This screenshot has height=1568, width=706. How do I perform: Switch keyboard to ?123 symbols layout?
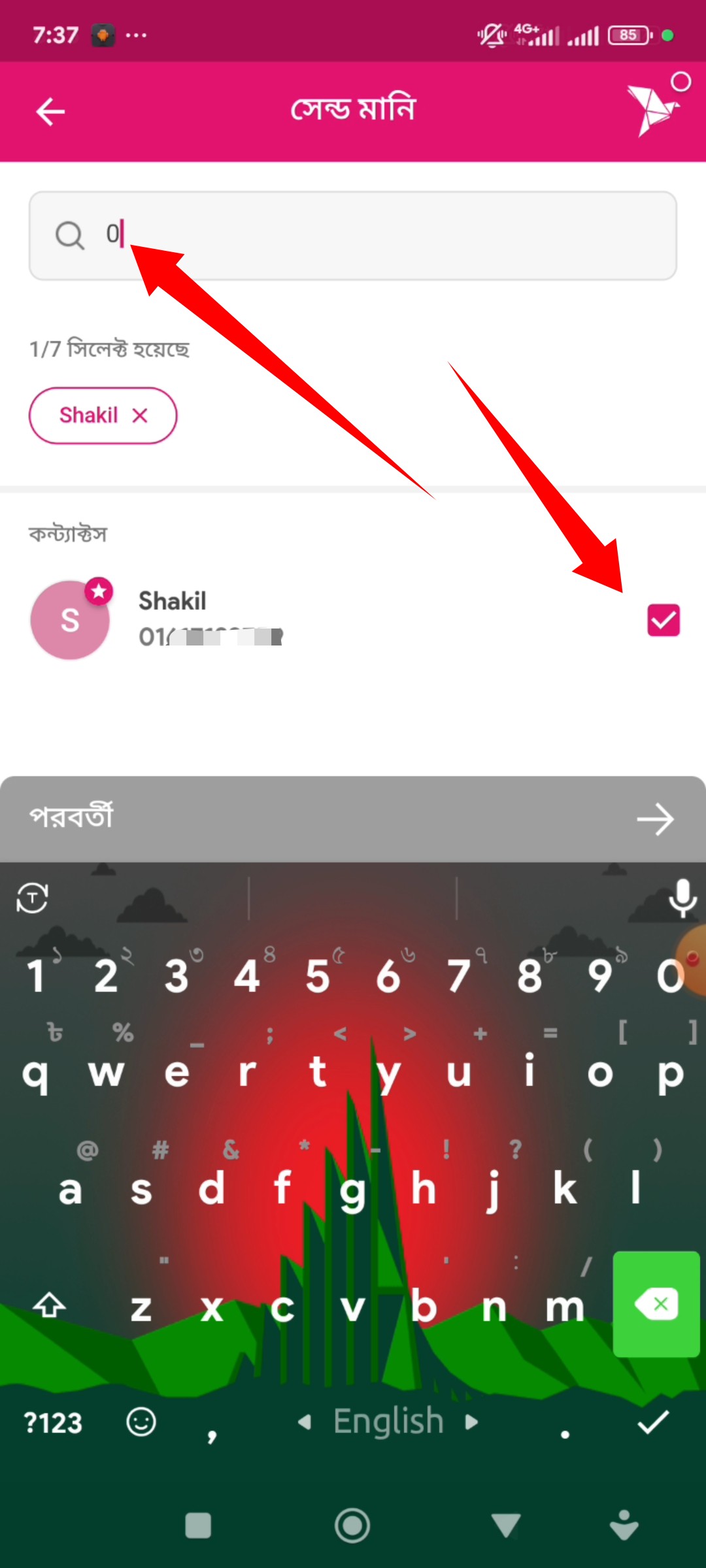coord(53,1422)
